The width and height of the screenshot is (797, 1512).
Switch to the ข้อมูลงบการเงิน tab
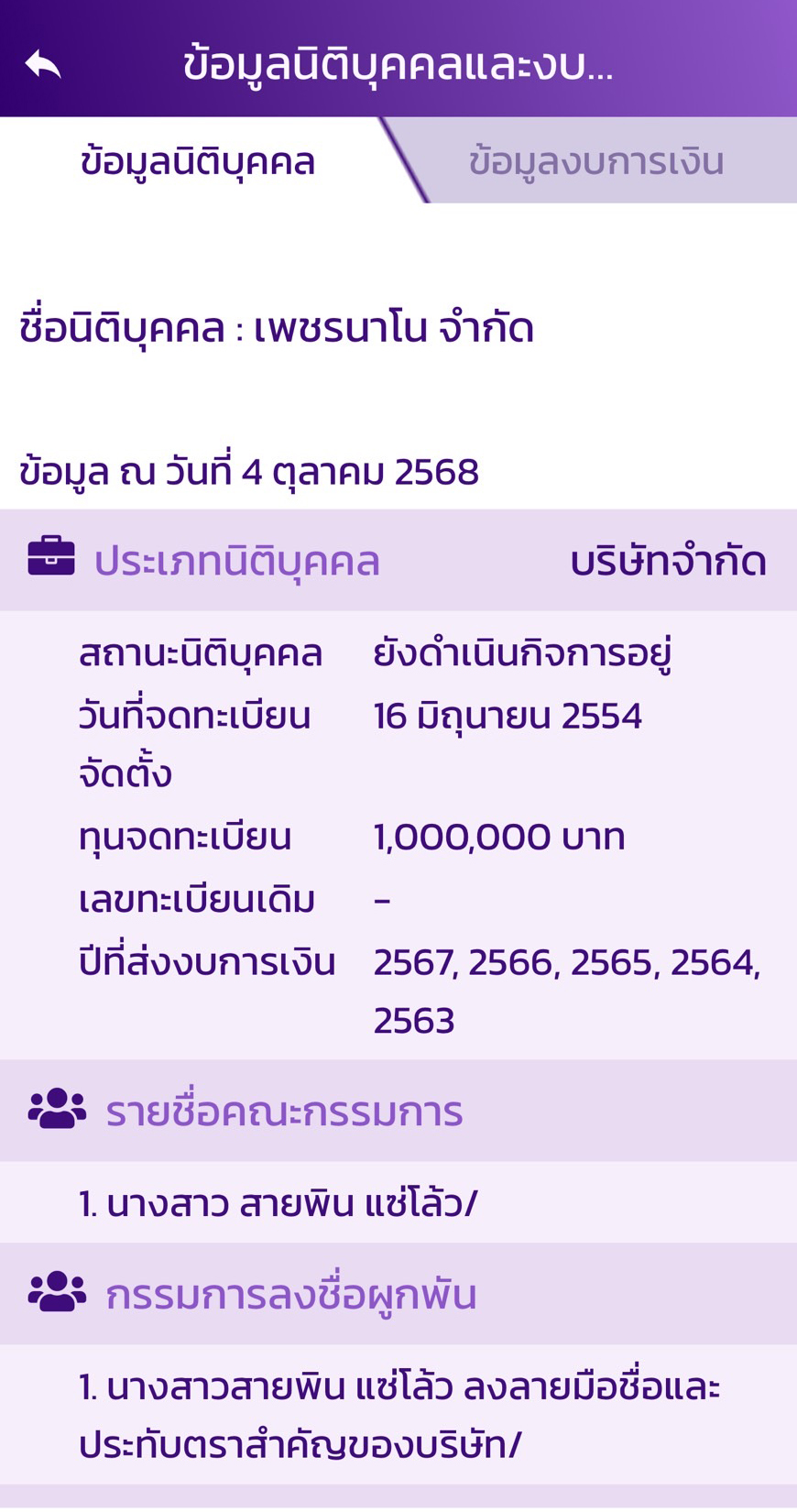click(x=595, y=161)
